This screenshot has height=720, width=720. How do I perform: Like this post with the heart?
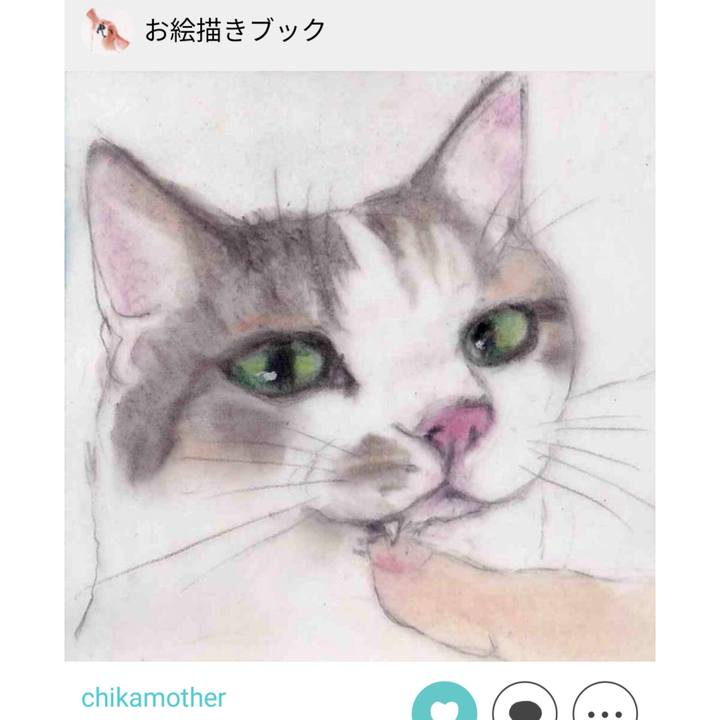tap(445, 705)
